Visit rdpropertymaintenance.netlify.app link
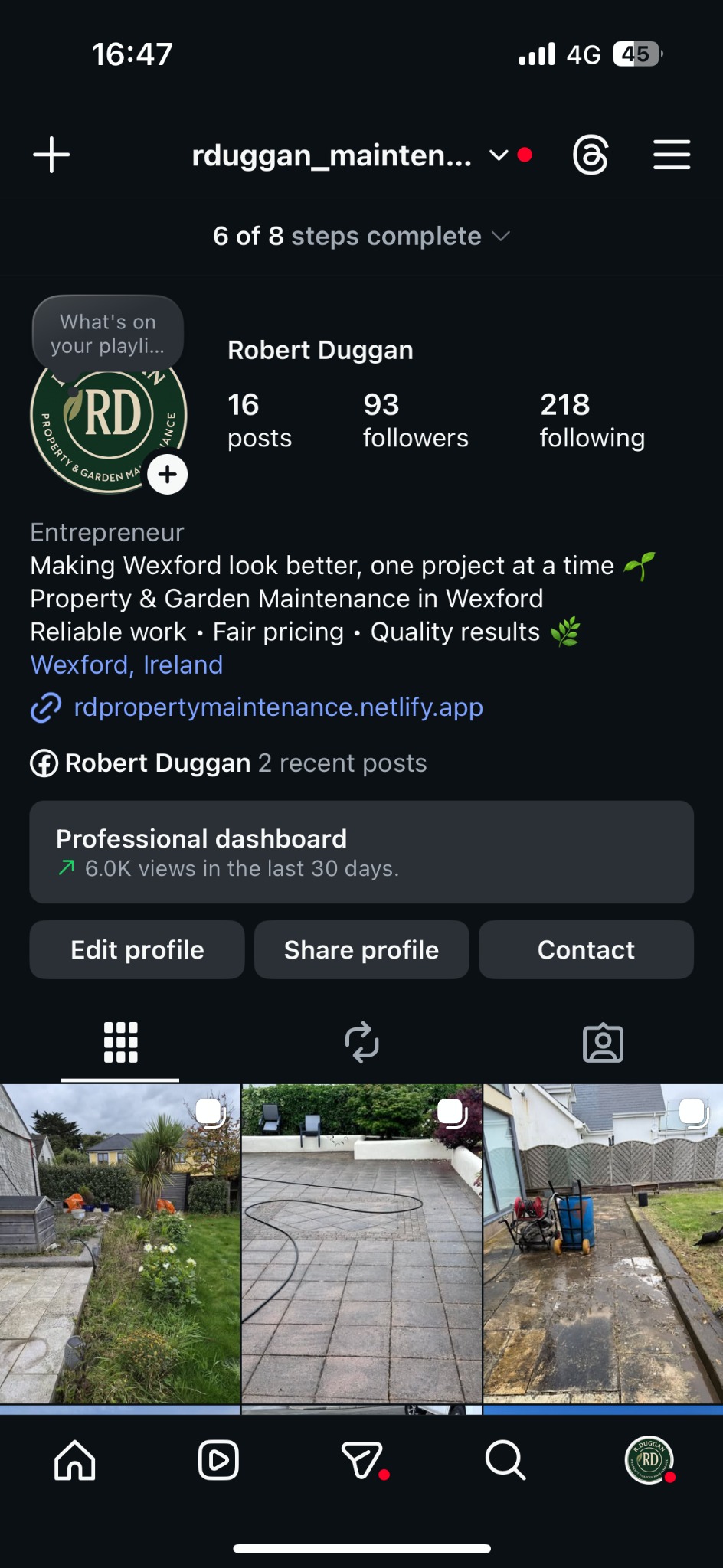The width and height of the screenshot is (723, 1568). (x=278, y=707)
